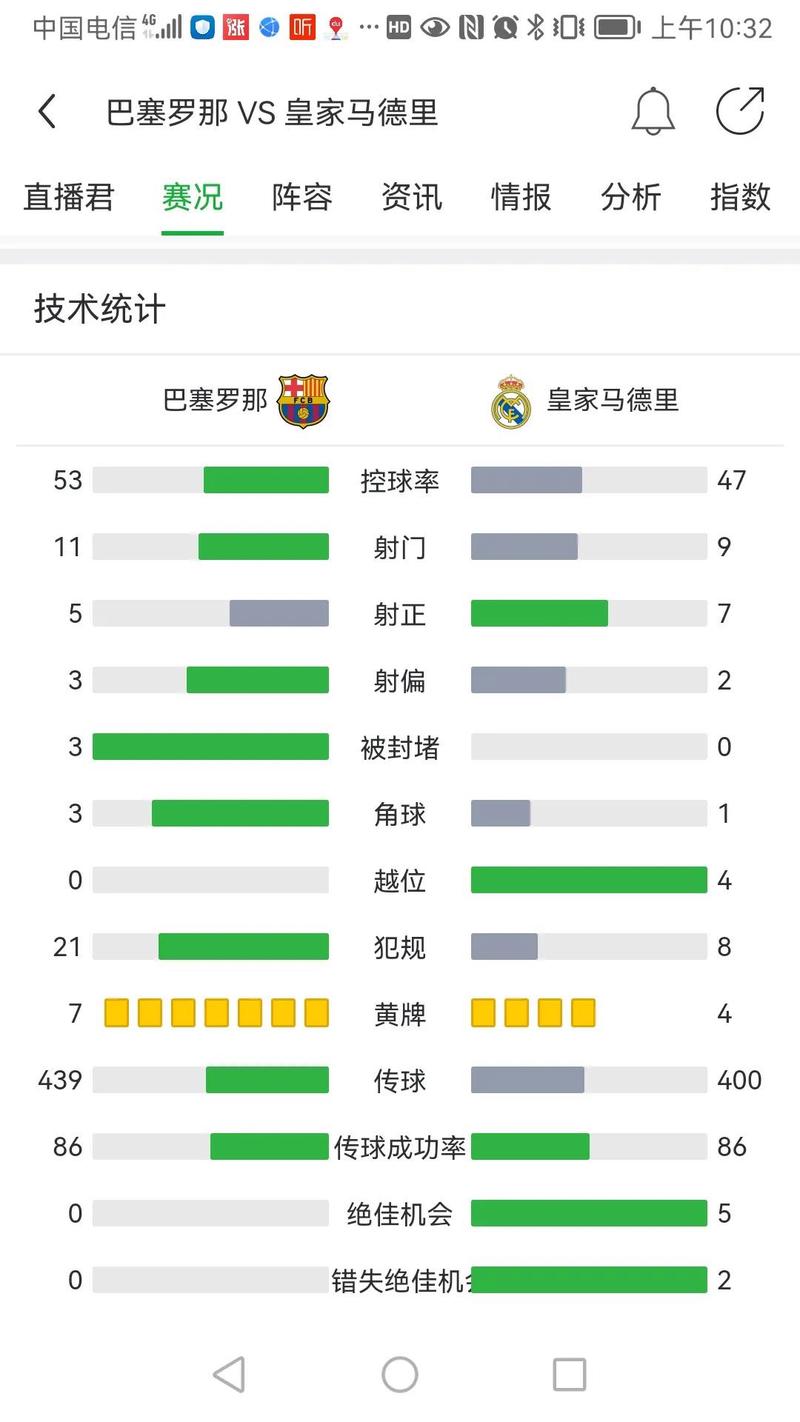Open the system recent apps button
The width and height of the screenshot is (800, 1422).
(569, 1374)
